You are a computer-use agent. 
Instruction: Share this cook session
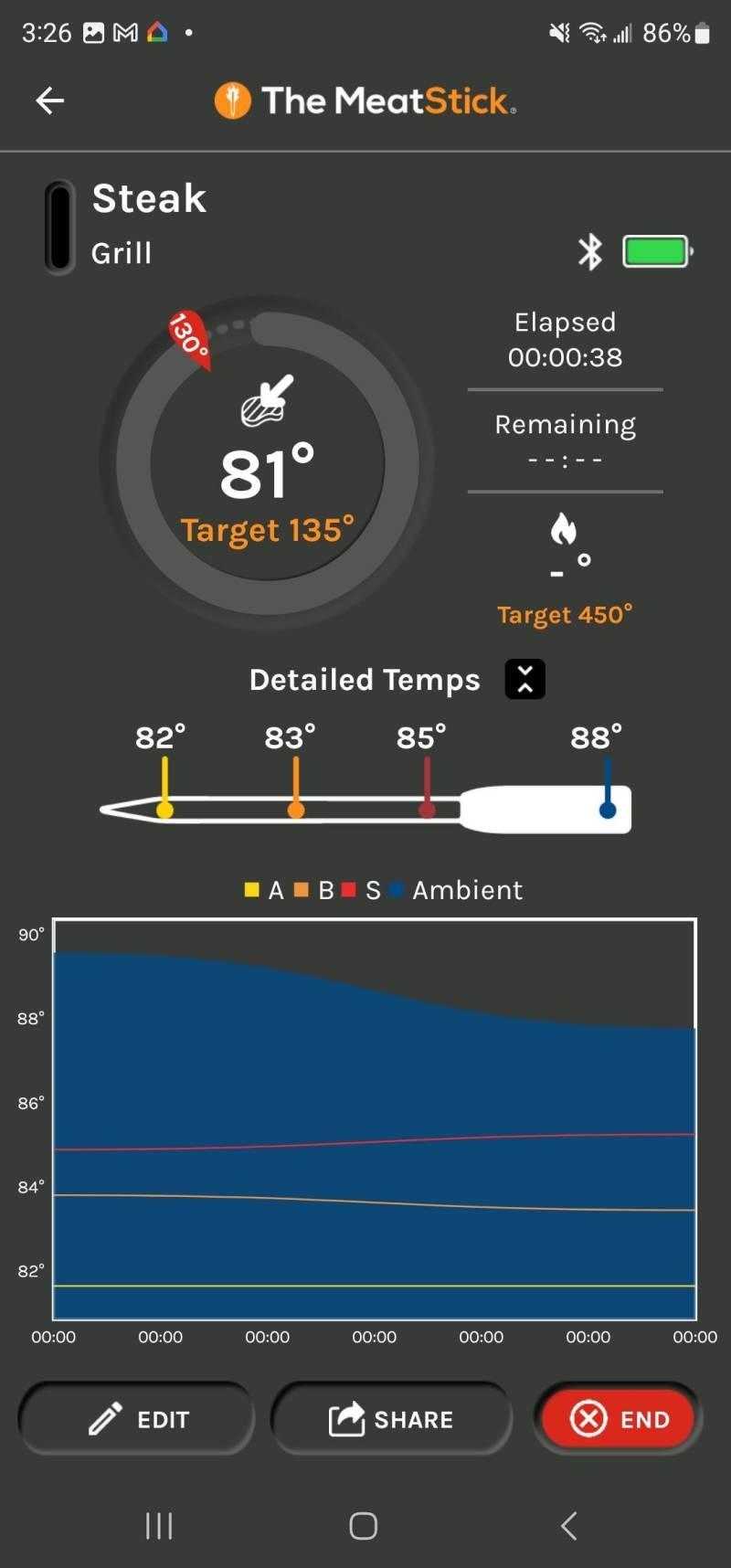pos(391,1419)
